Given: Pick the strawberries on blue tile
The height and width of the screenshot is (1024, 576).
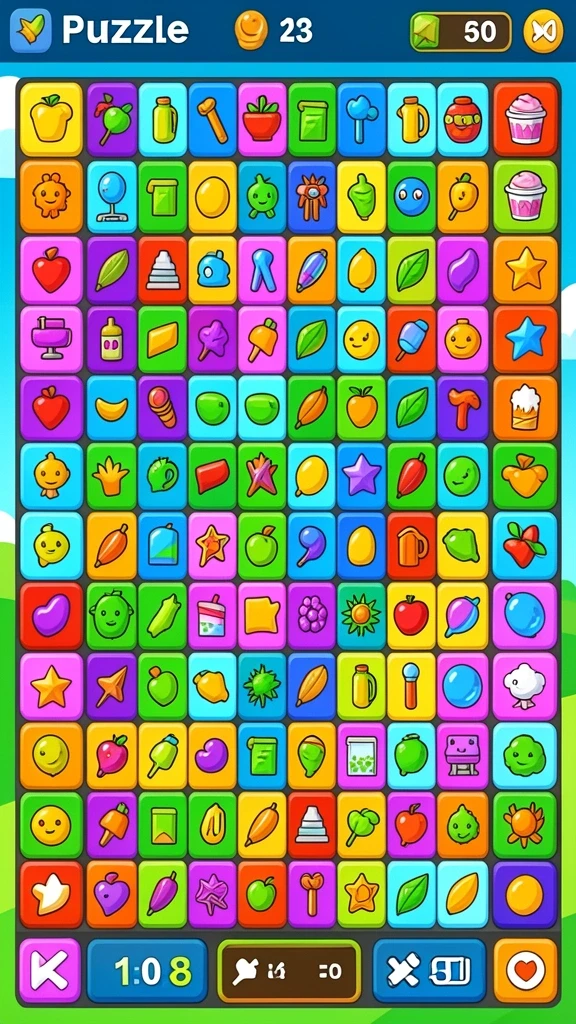Looking at the screenshot, I should tap(526, 546).
